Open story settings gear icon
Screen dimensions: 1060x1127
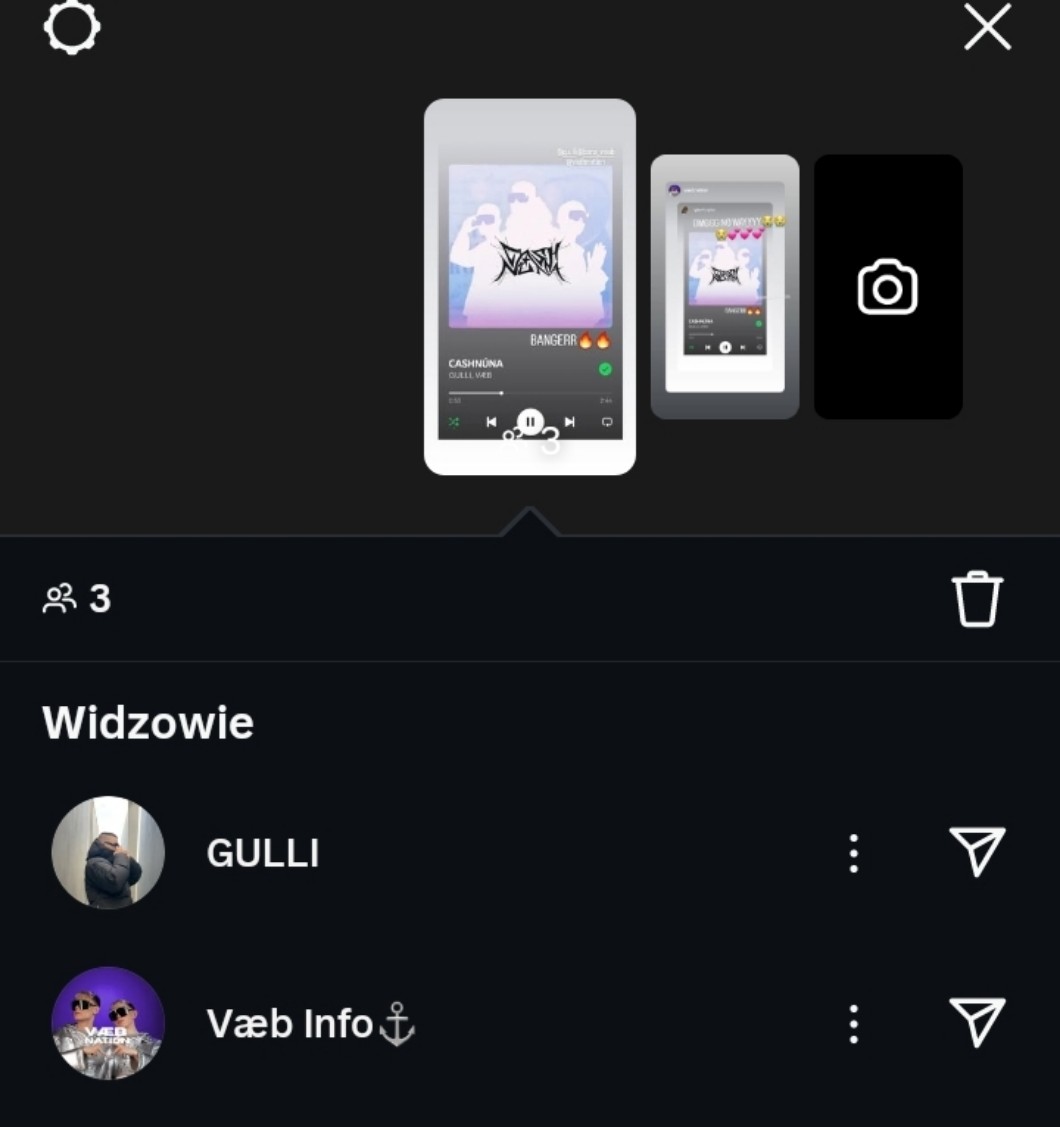click(x=72, y=27)
